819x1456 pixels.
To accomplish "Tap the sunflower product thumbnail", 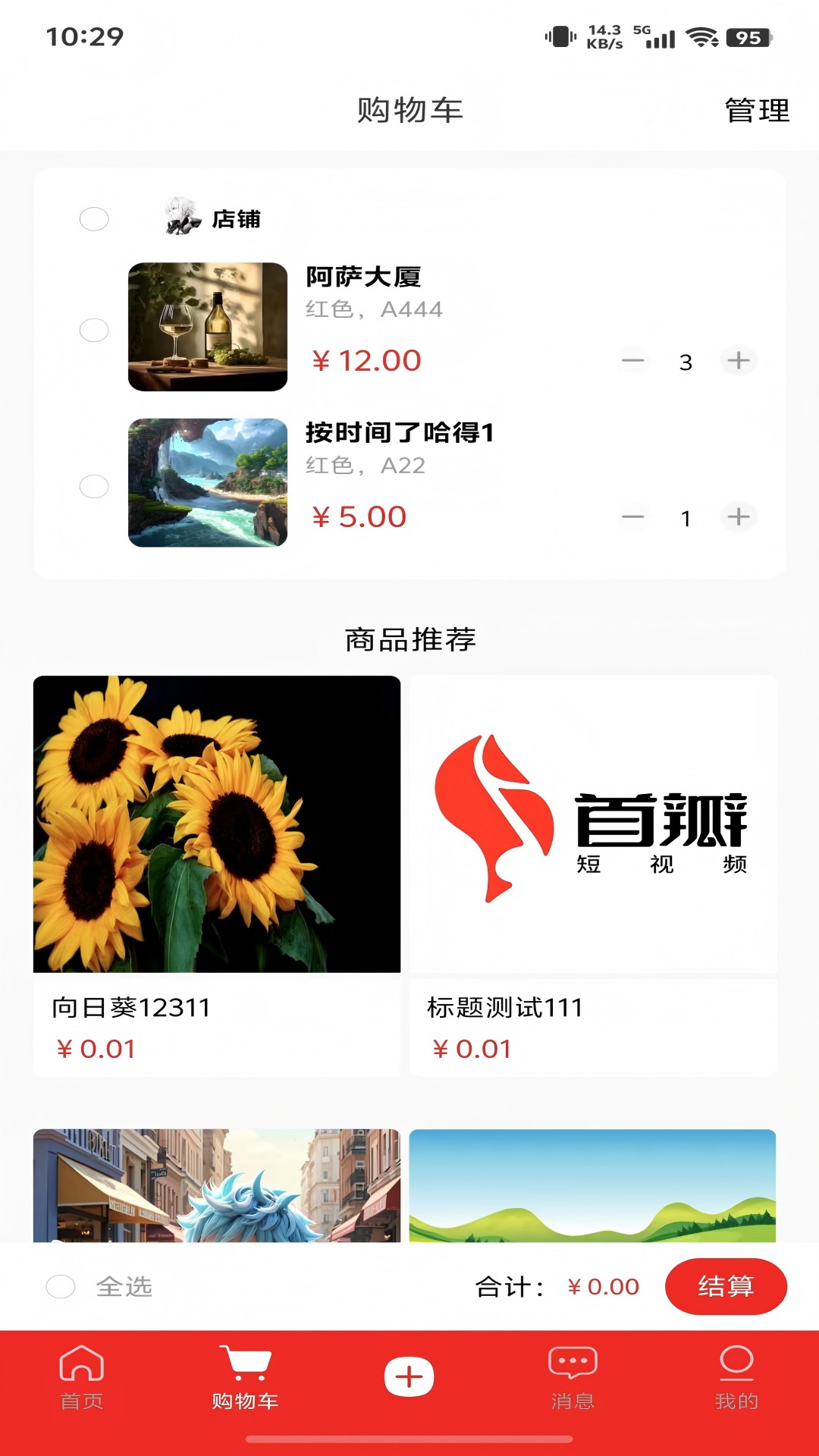I will point(217,827).
